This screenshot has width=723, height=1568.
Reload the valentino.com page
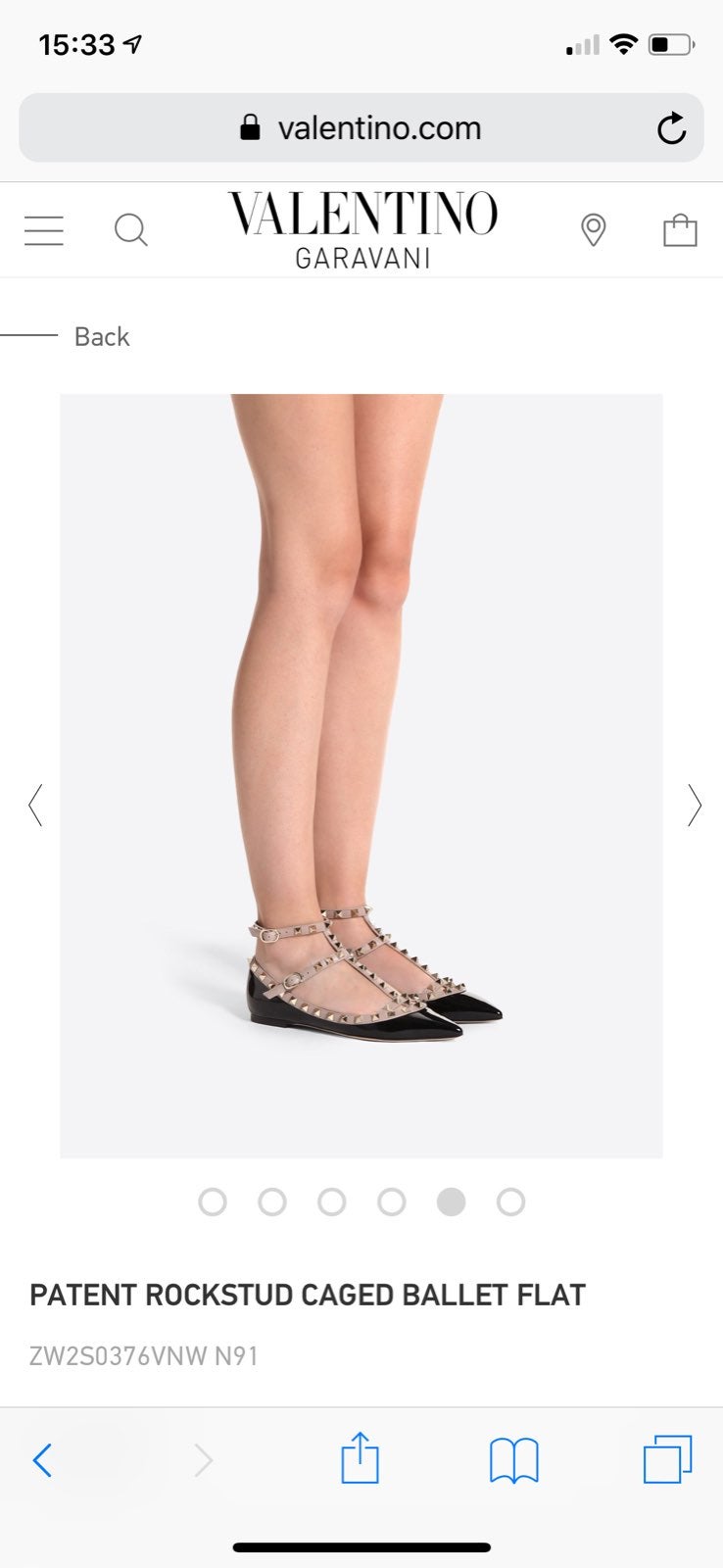point(671,128)
